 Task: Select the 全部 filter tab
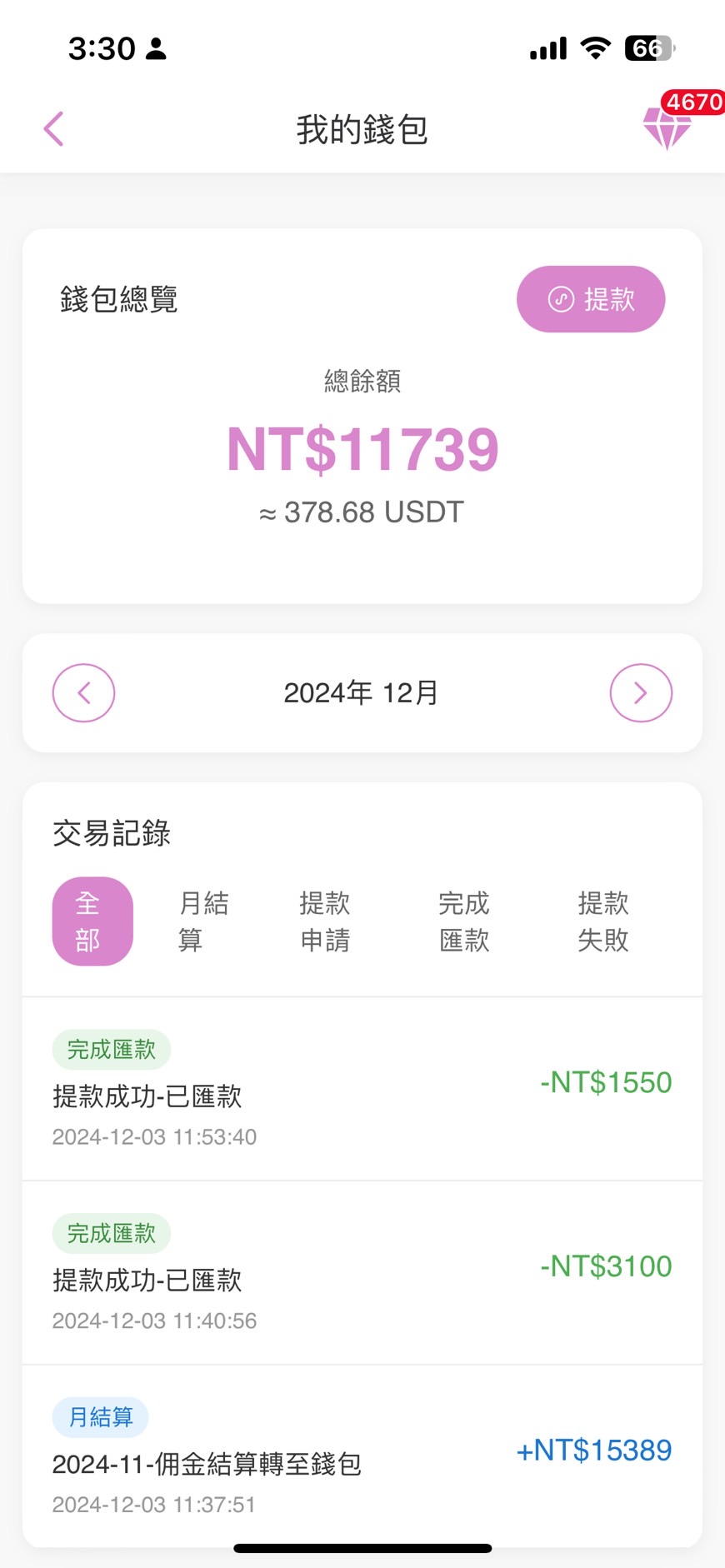92,921
